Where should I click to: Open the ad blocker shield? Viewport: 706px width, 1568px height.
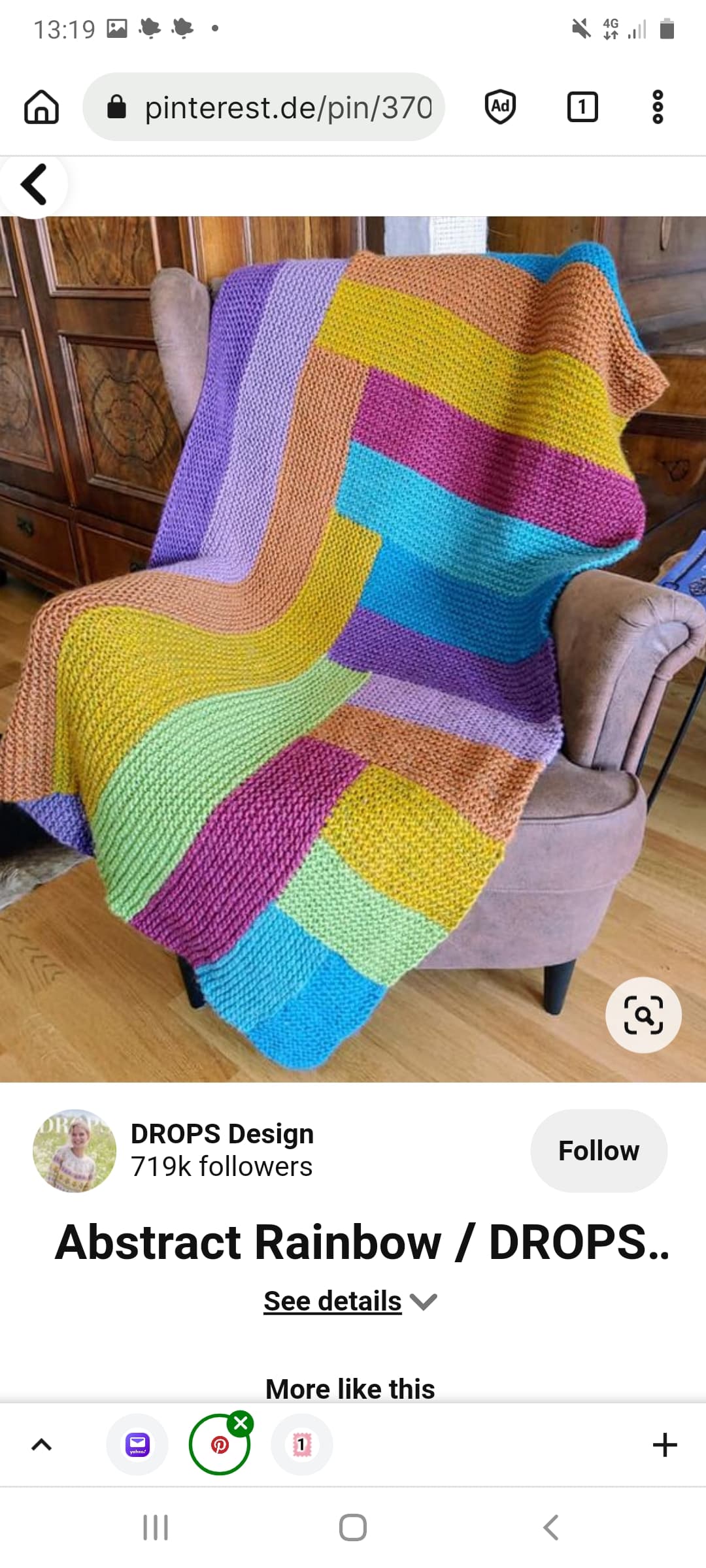pos(500,107)
